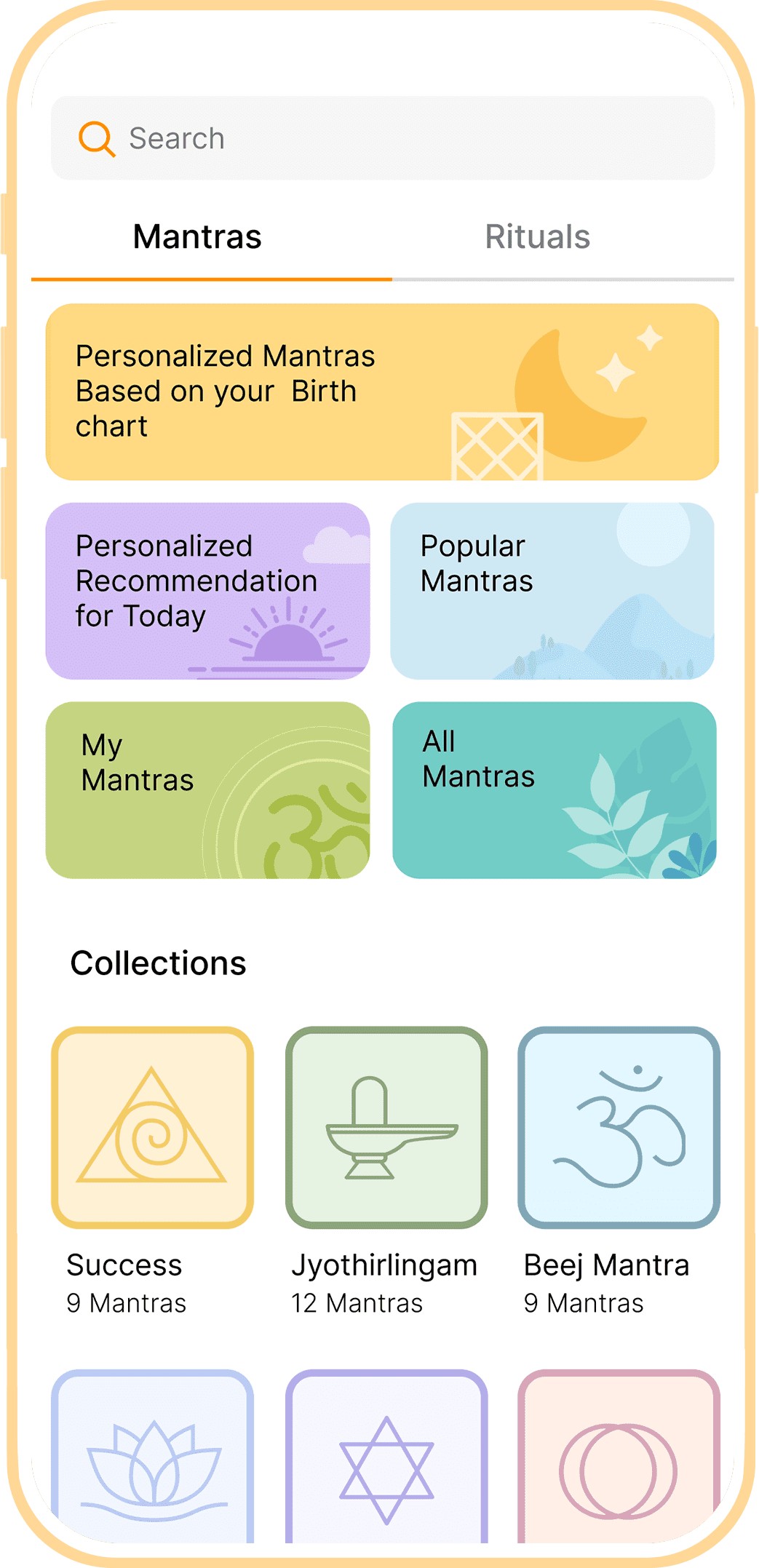Open the six-pointed star collection
Image resolution: width=759 pixels, height=1568 pixels.
pyautogui.click(x=386, y=1459)
